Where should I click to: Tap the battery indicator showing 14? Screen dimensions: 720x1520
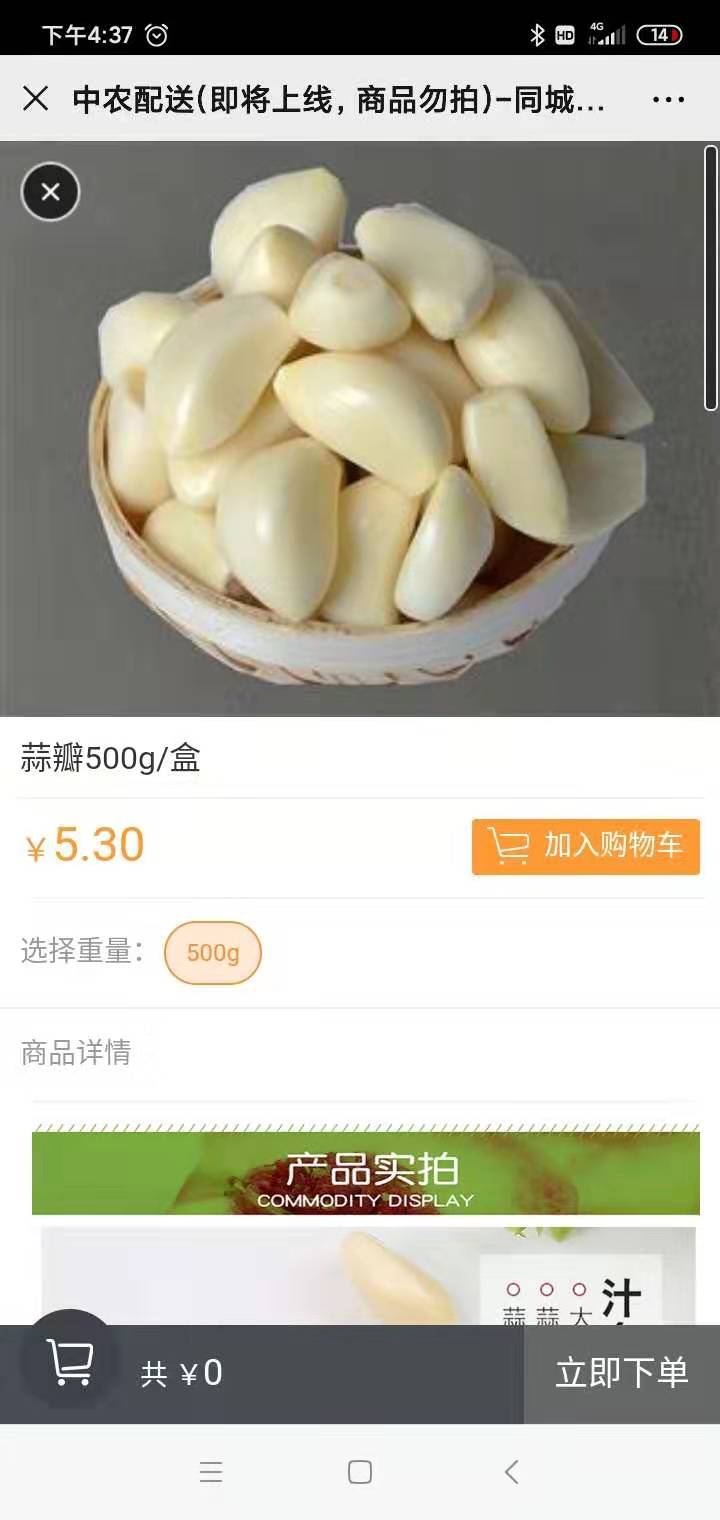pyautogui.click(x=660, y=32)
